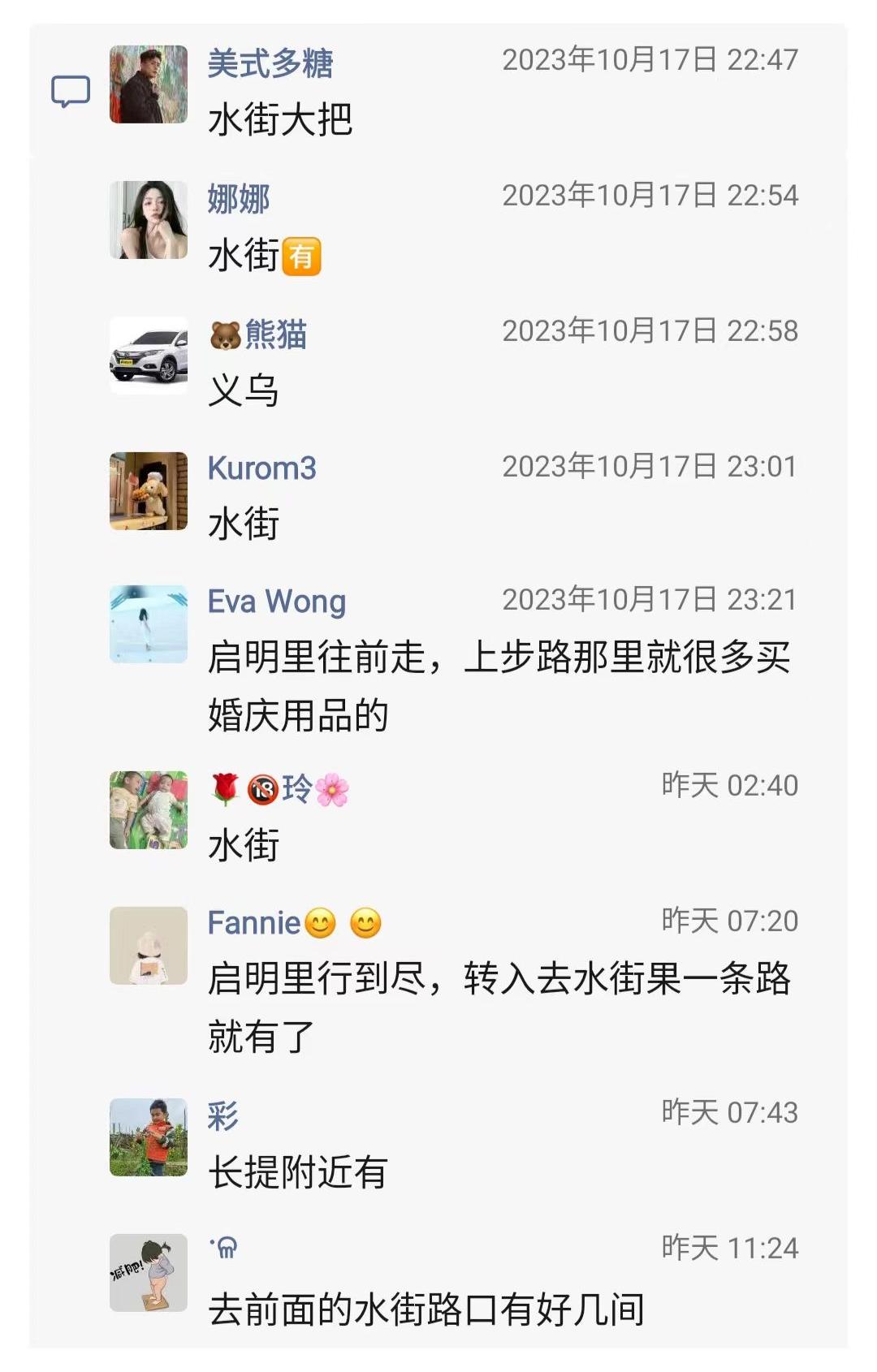877x1372 pixels.
Task: Tap Eva Wong's avatar
Action: [149, 623]
